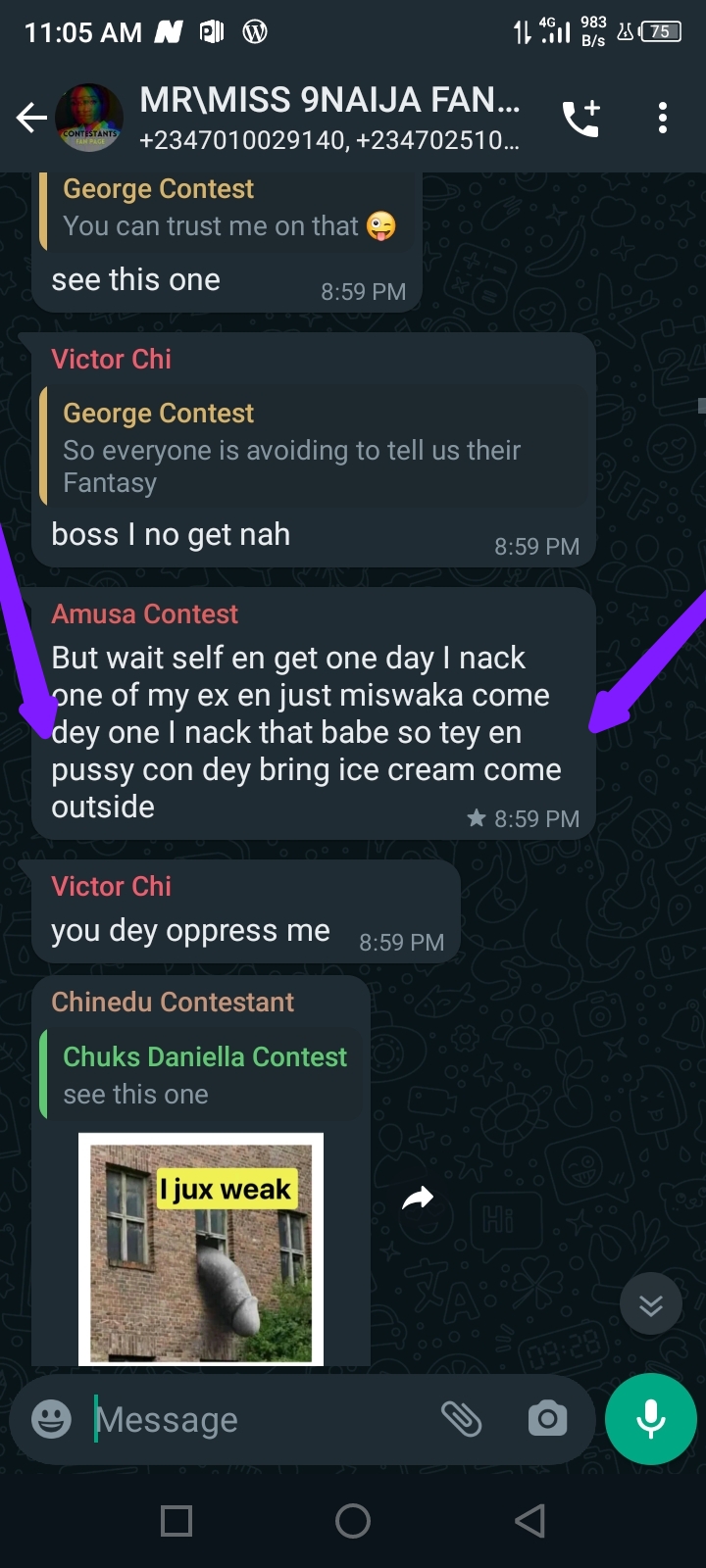This screenshot has height=1568, width=706.
Task: Open recent apps from navigation bar
Action: 176,1521
